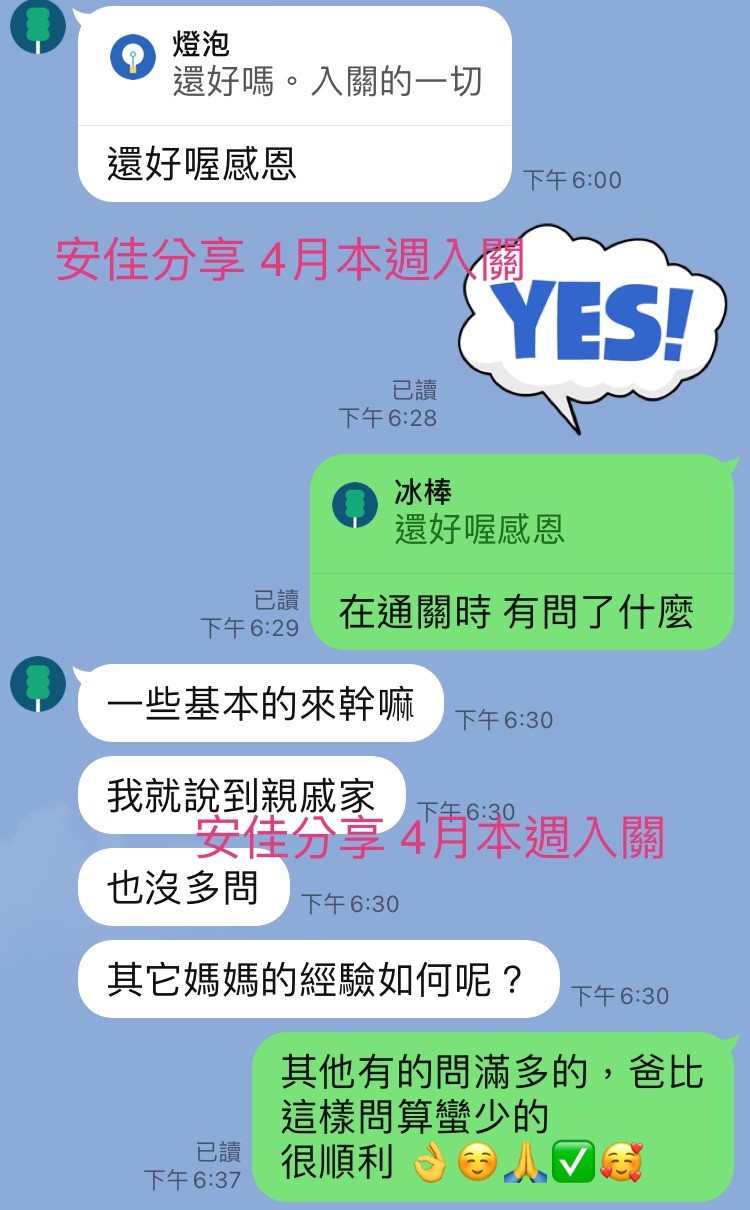This screenshot has height=1210, width=750.
Task: Jump to quoted 燈泡 message 還好嗎。入關的一切
Action: pos(295,64)
